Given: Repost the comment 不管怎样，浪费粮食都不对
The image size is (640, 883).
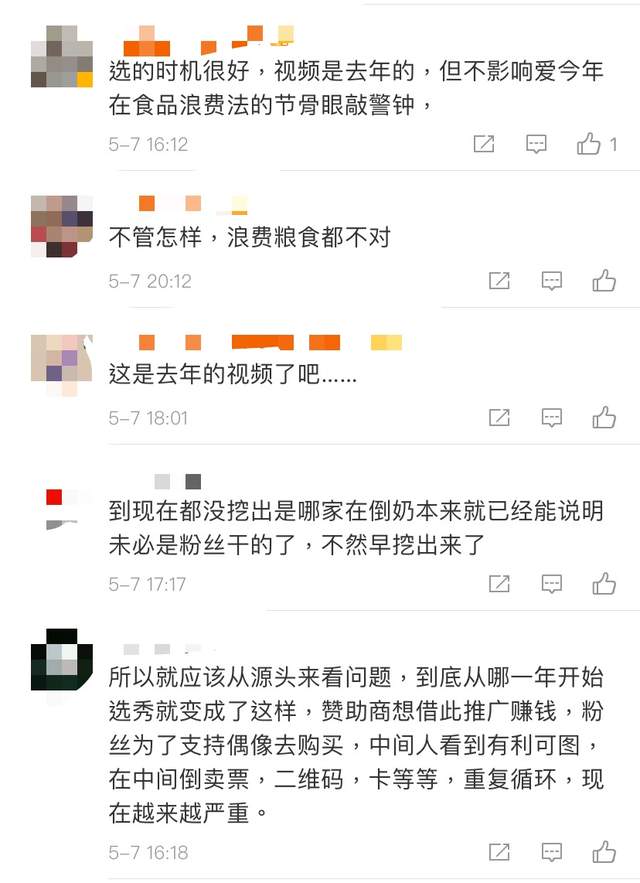Looking at the screenshot, I should point(499,281).
